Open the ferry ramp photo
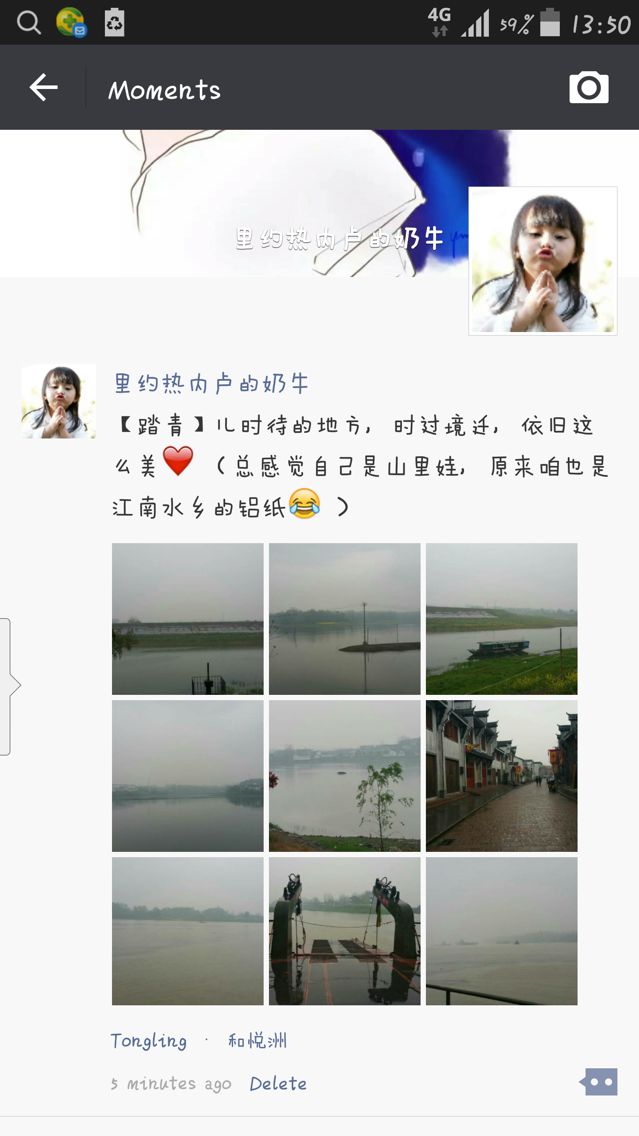The height and width of the screenshot is (1136, 639). click(345, 931)
